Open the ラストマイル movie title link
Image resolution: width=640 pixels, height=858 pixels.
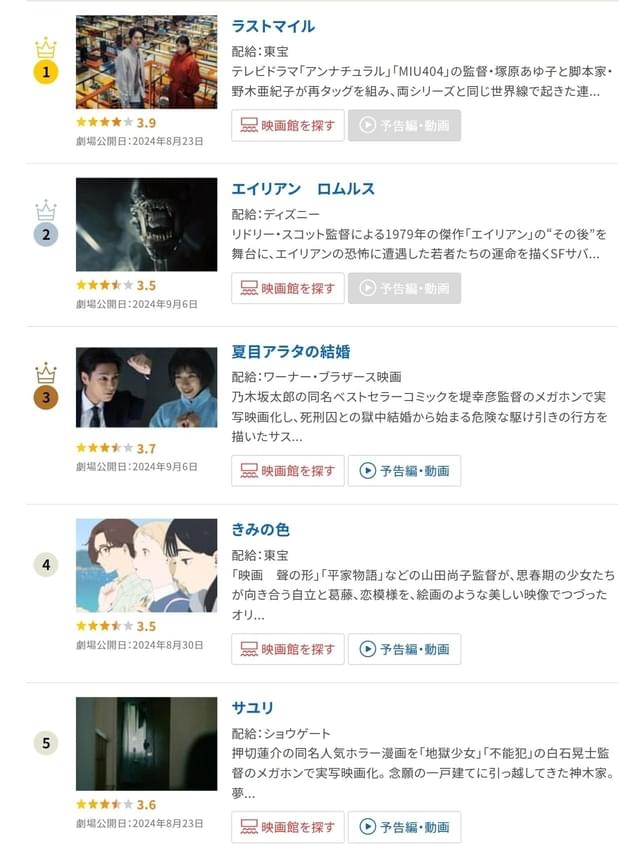tap(273, 26)
